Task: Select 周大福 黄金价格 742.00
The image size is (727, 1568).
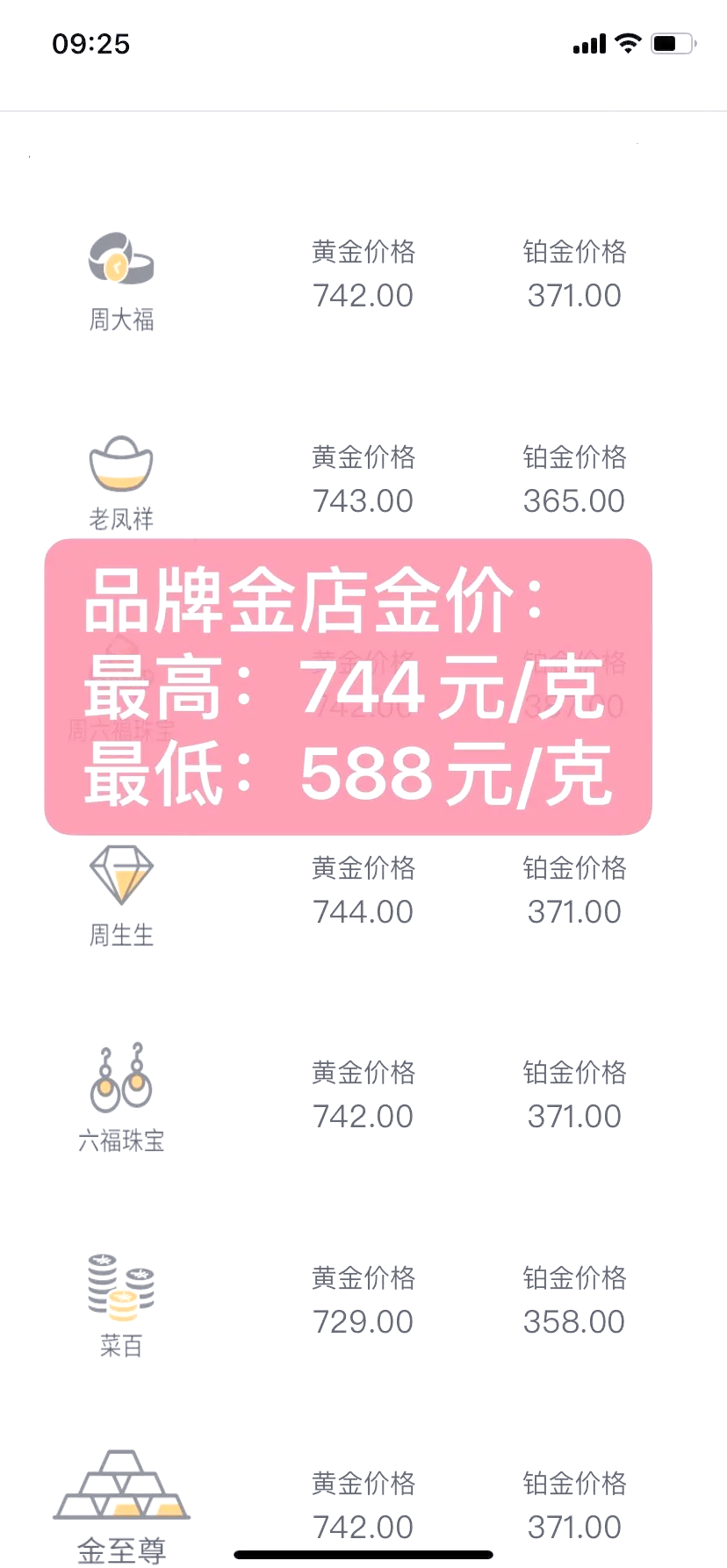Action: tap(363, 295)
